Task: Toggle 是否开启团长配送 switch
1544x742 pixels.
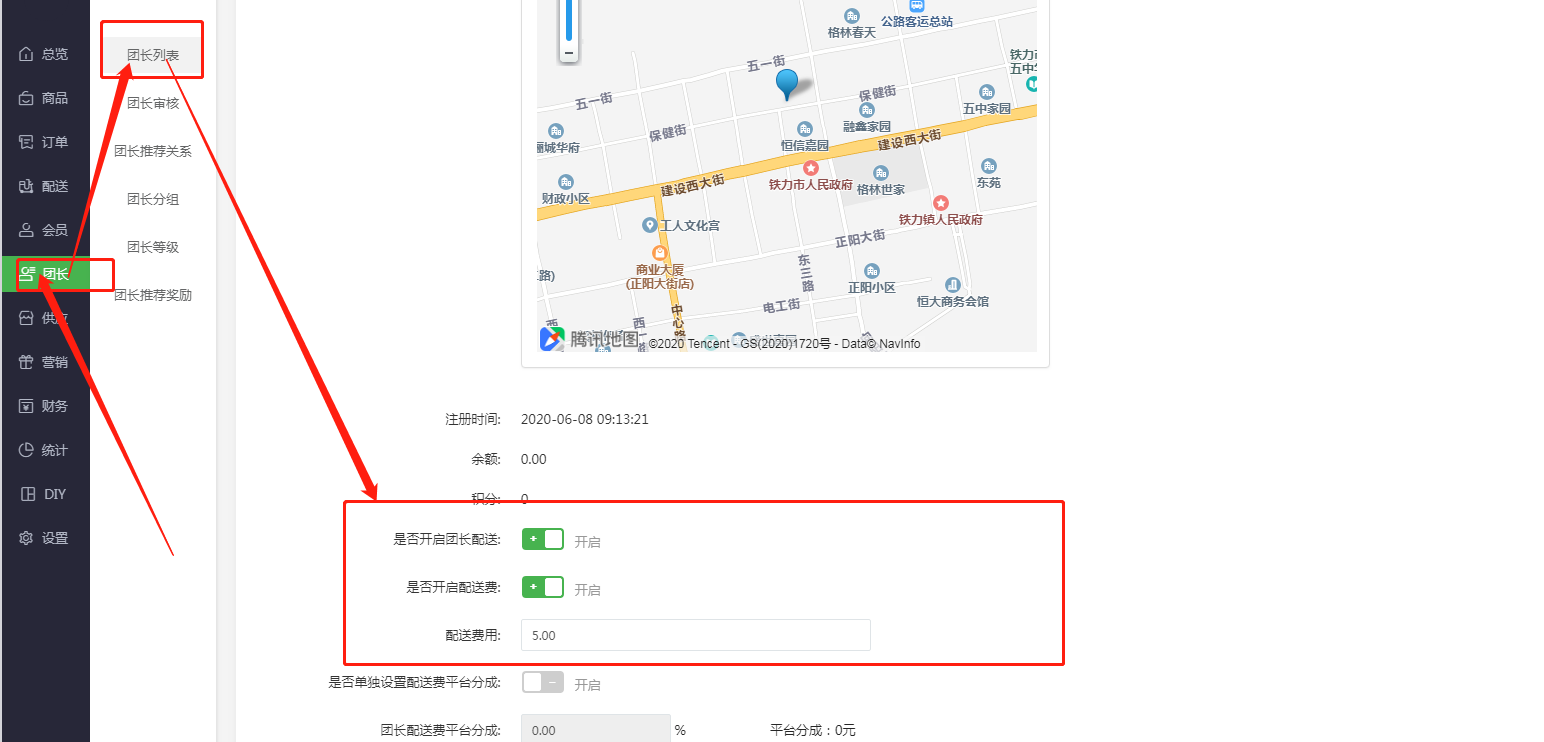Action: 543,539
